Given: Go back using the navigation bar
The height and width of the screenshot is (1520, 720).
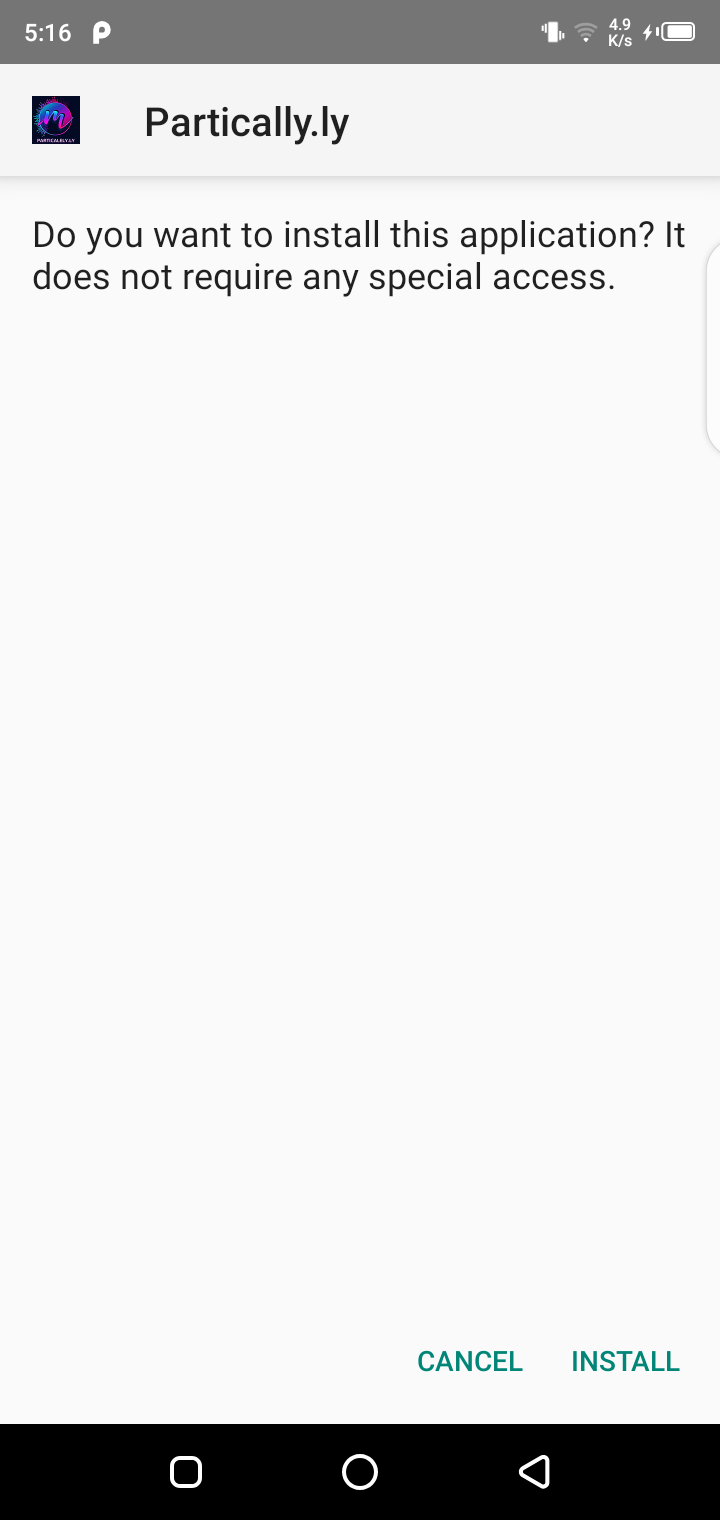Looking at the screenshot, I should click(x=534, y=1471).
